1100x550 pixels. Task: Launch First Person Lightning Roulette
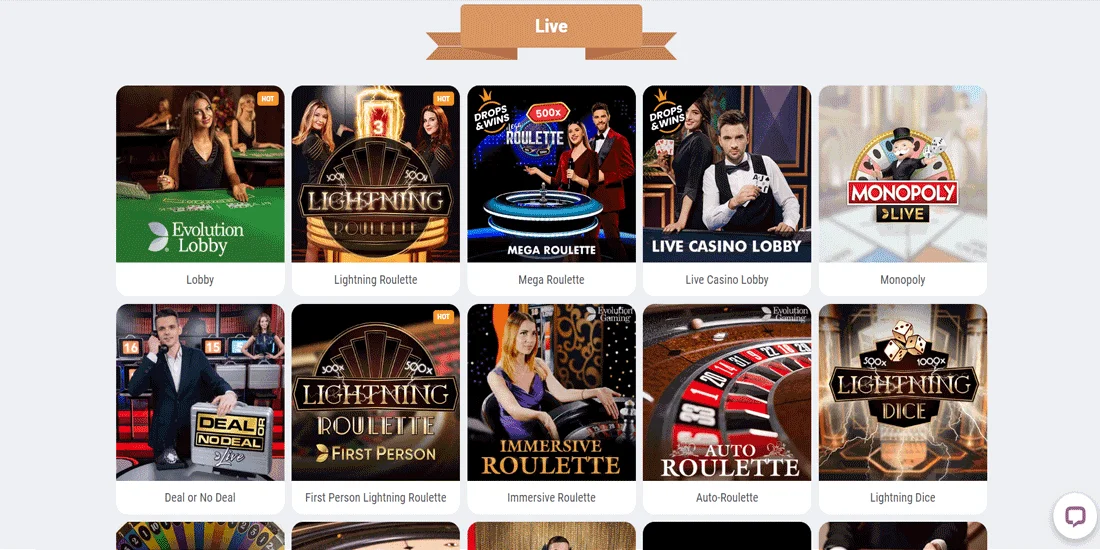pyautogui.click(x=375, y=393)
